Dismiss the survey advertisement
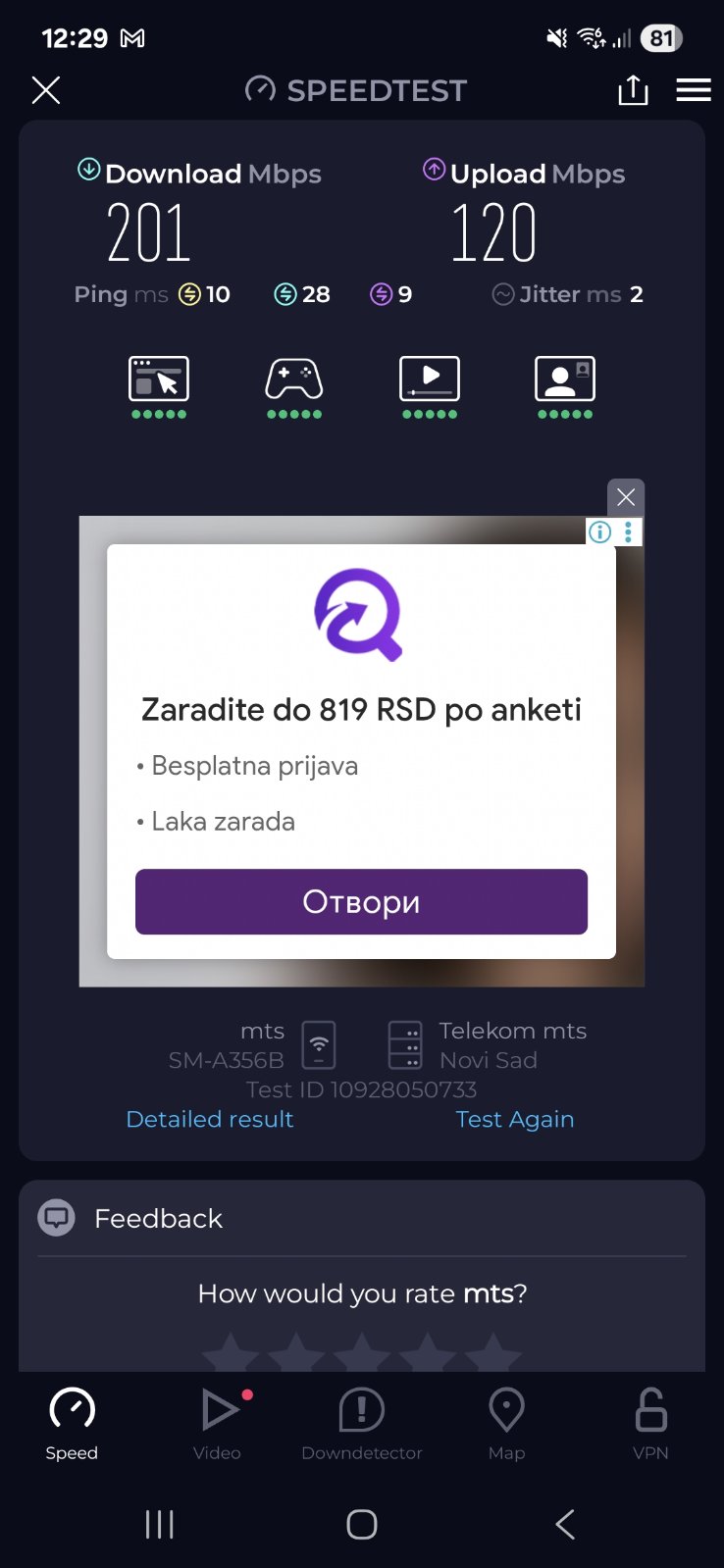 click(626, 497)
